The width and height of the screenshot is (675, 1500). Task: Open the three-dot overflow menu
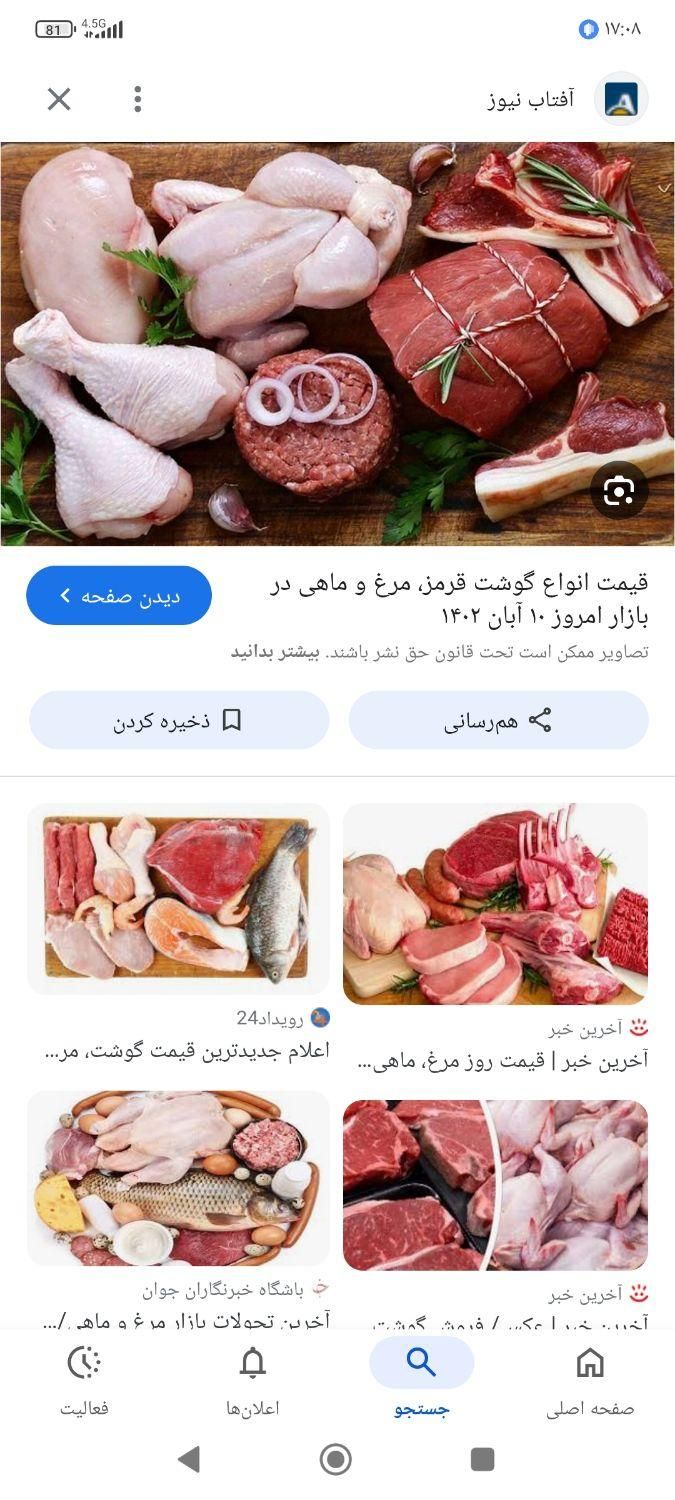[138, 99]
